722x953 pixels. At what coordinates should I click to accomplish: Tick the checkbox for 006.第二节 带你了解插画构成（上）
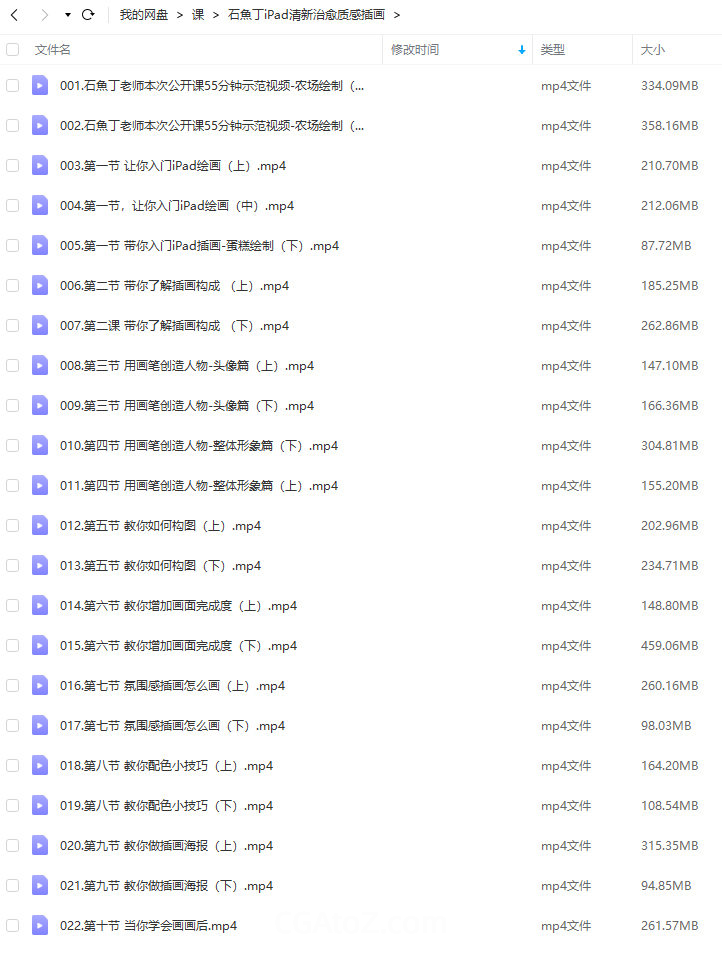(13, 286)
